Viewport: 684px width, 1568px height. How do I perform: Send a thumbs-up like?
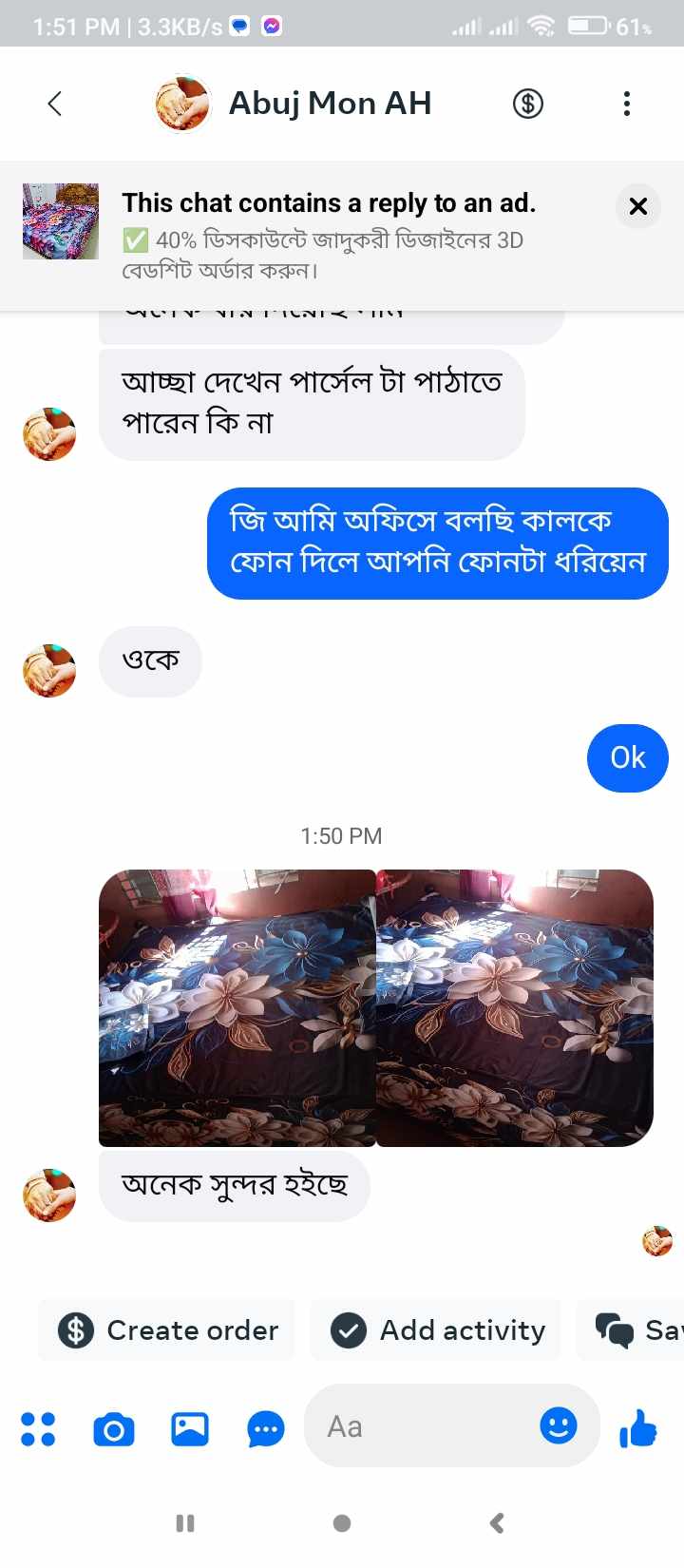pos(638,1427)
